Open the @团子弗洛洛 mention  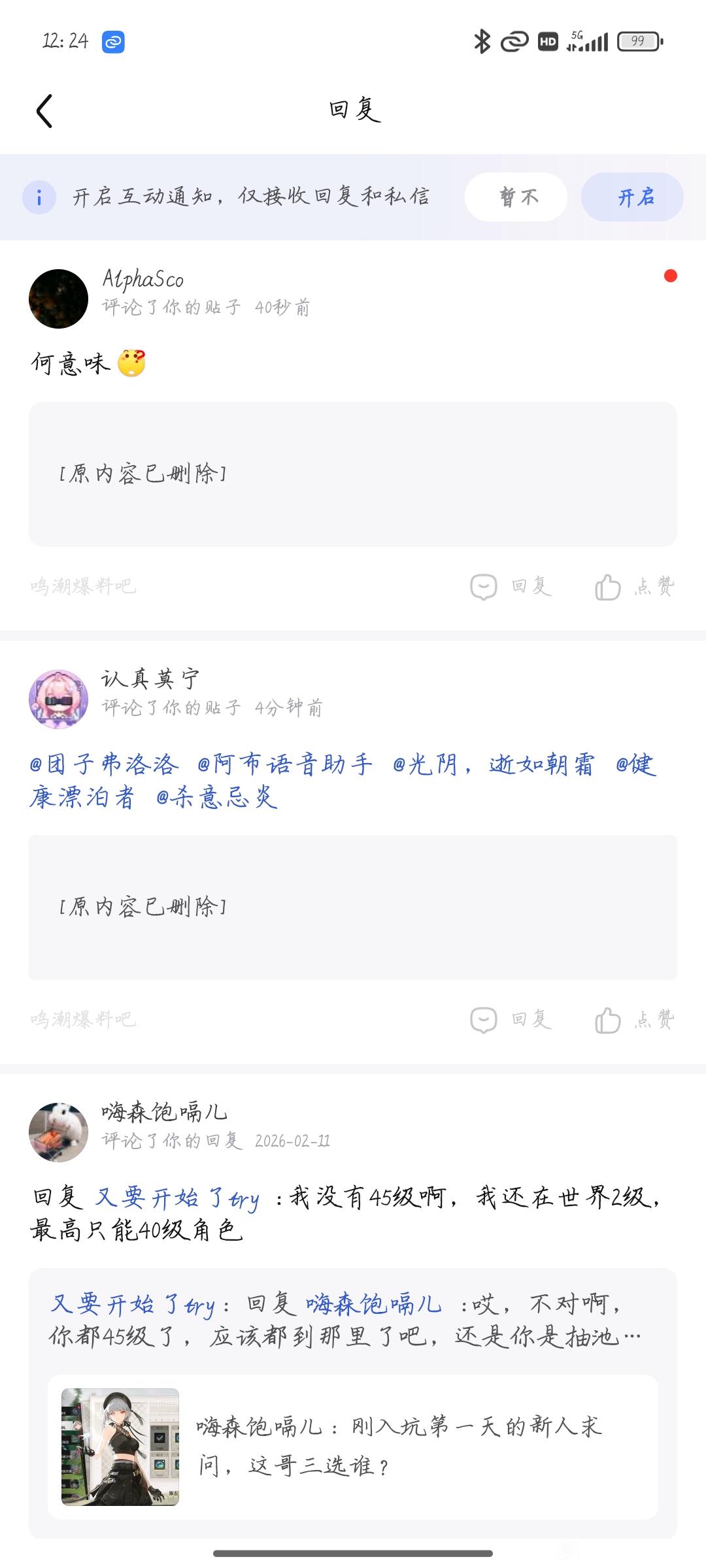pos(105,764)
